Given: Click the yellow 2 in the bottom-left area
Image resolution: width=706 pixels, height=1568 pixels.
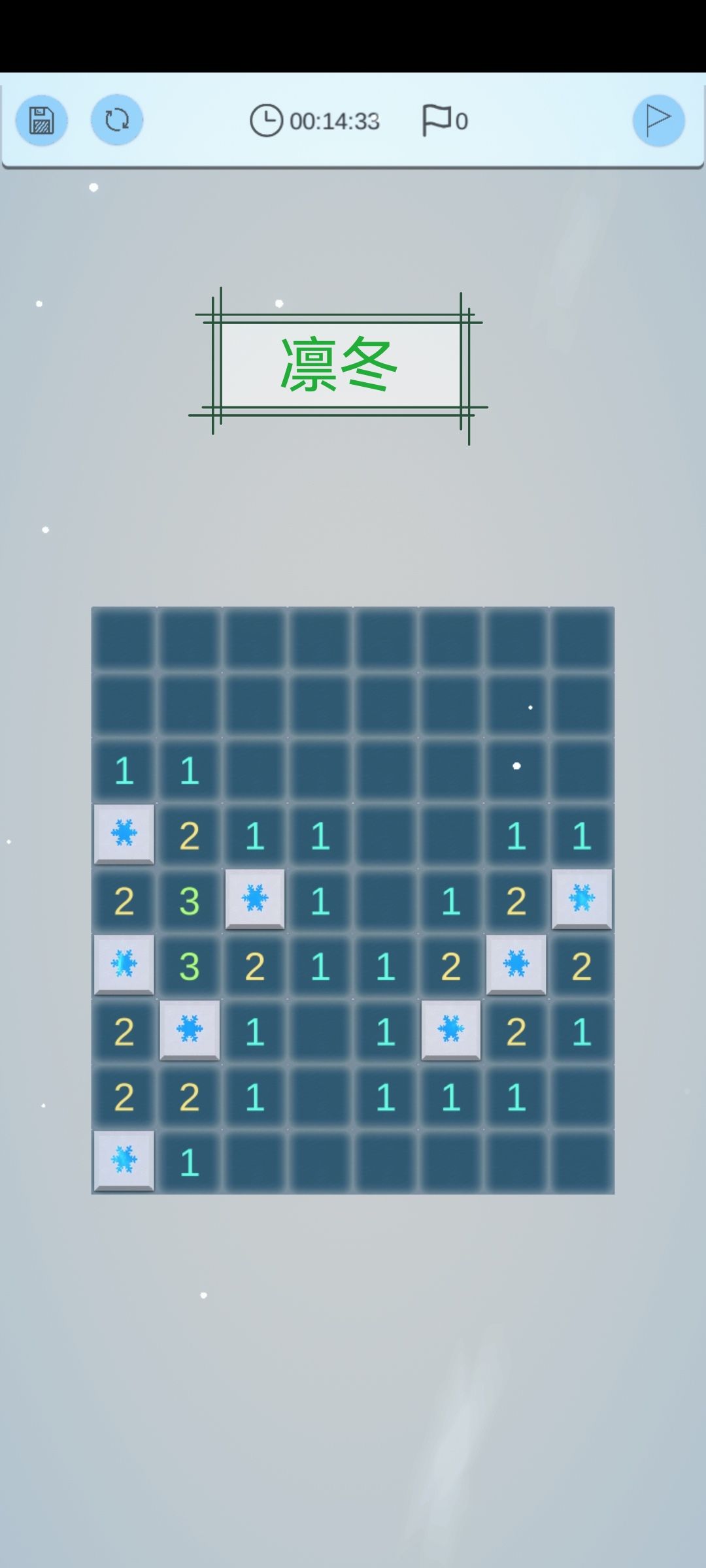Looking at the screenshot, I should click(x=124, y=1095).
